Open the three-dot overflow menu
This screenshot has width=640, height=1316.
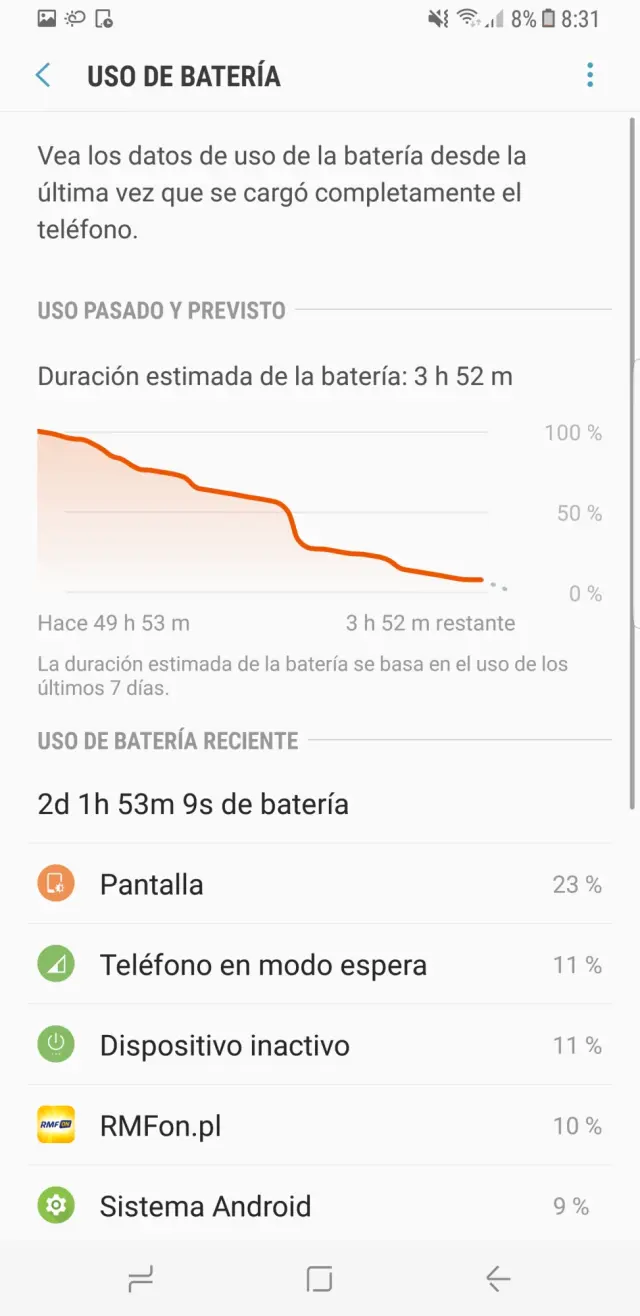coord(590,76)
